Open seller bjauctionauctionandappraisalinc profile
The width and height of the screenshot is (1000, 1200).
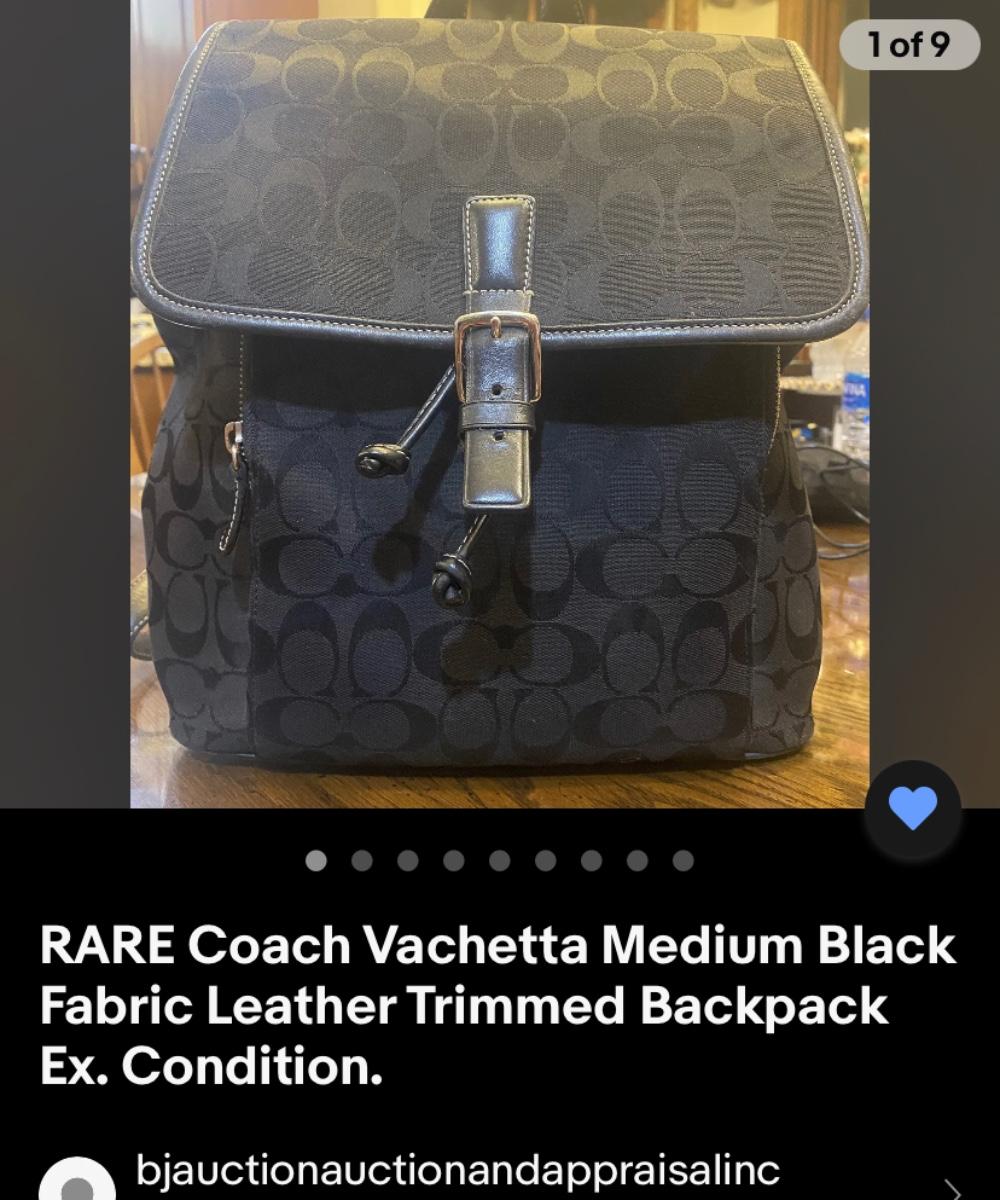[x=457, y=1171]
